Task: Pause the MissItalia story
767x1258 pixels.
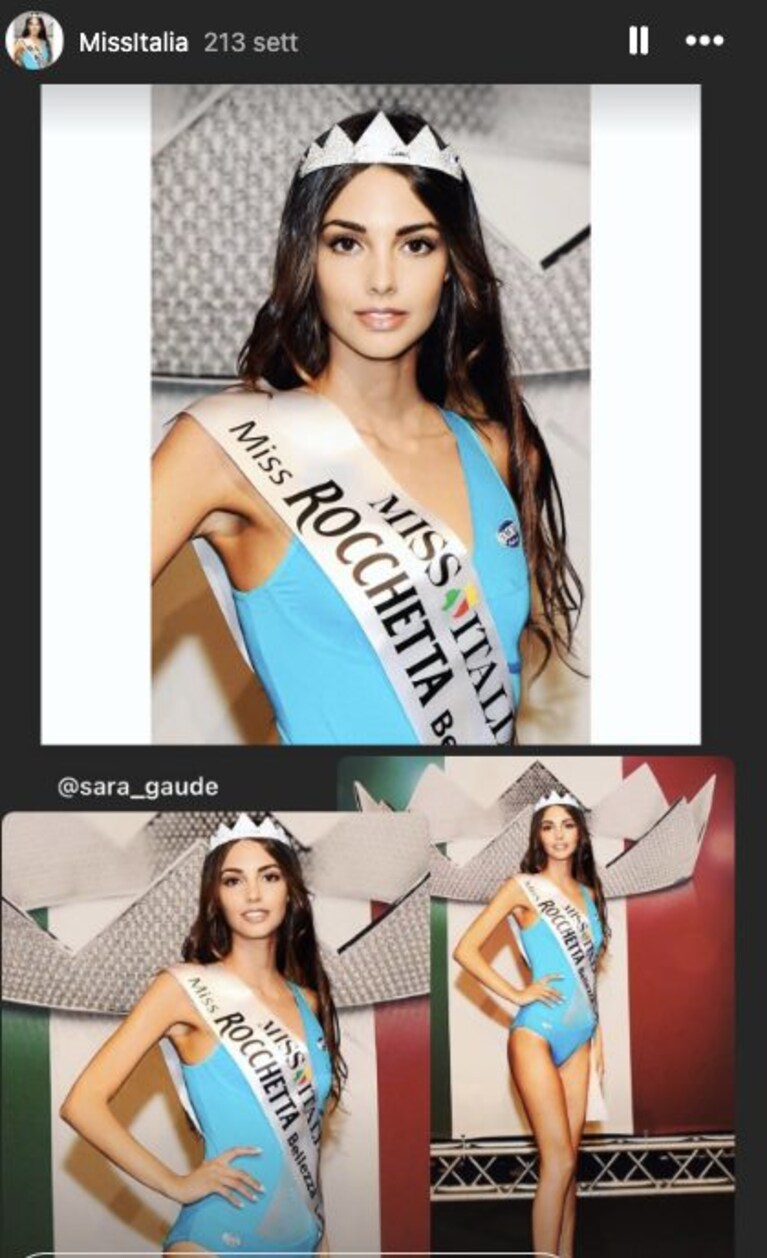Action: (638, 41)
